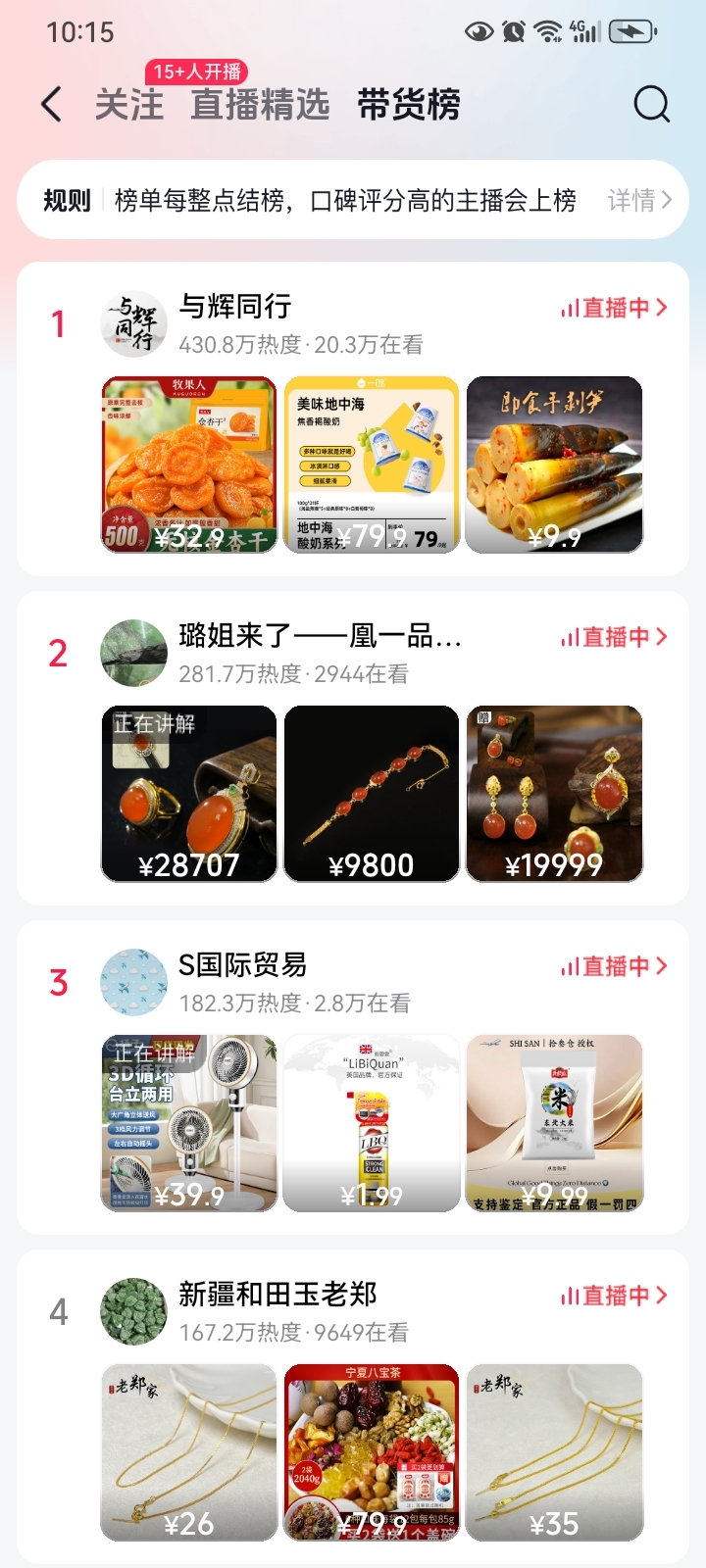706x1568 pixels.
Task: Enter 与辉同行's live via 直播中
Action: pyautogui.click(x=614, y=308)
